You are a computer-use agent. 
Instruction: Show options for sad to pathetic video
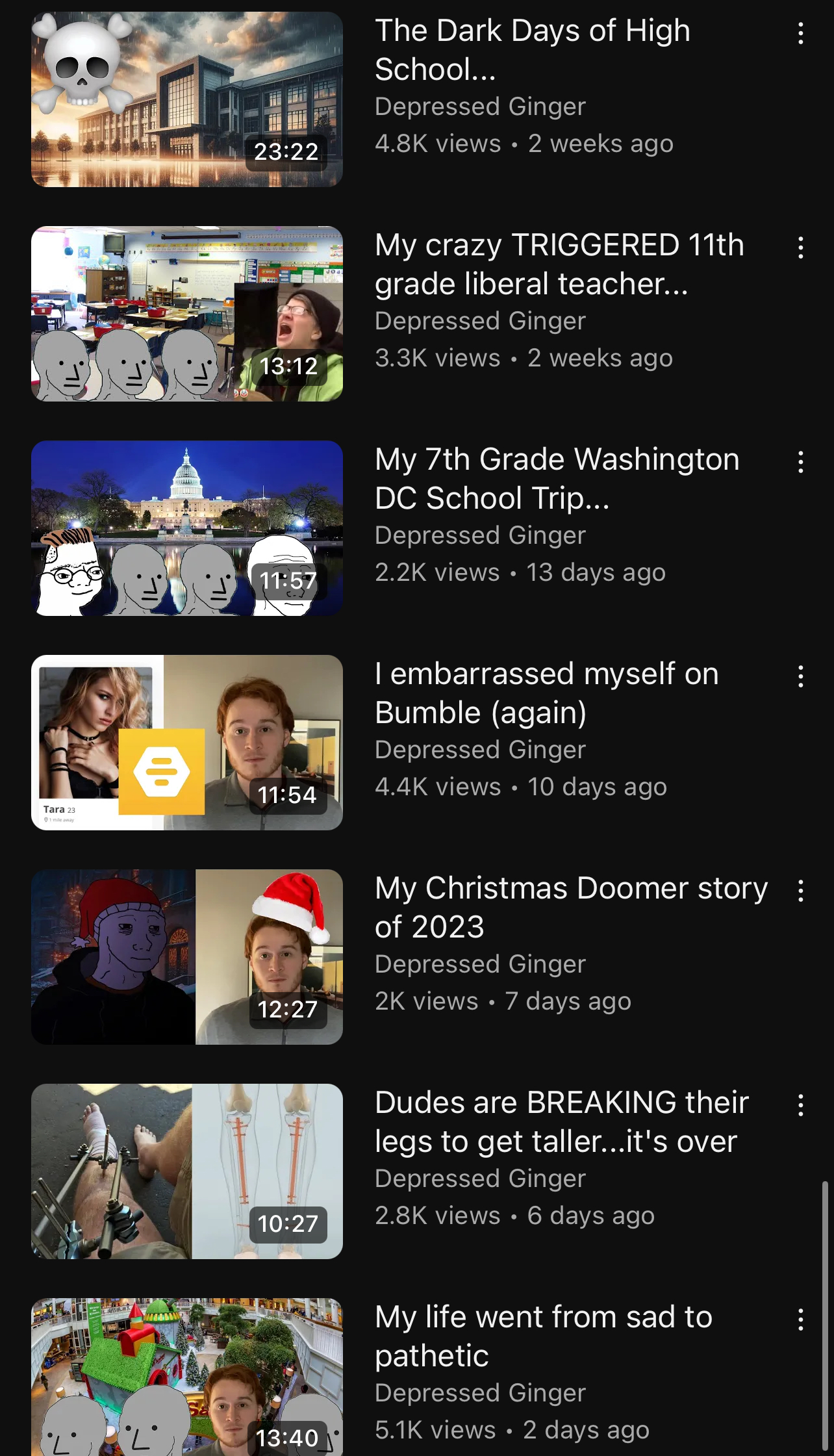[x=800, y=1320]
